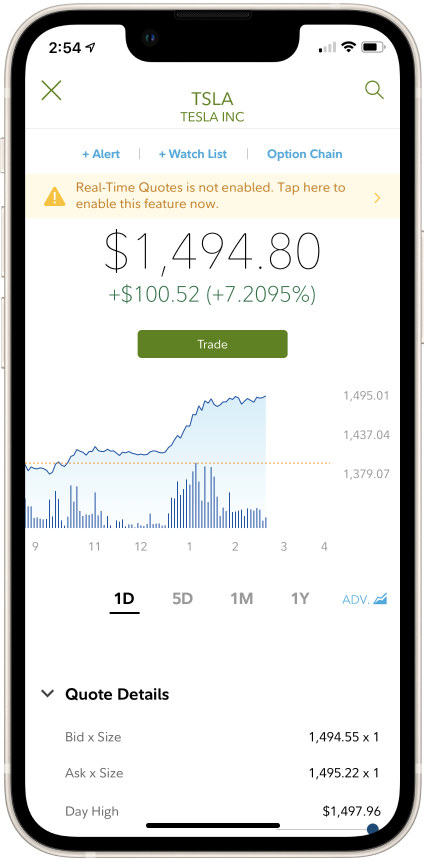The height and width of the screenshot is (862, 424).
Task: Collapse the Quote Details section
Action: (48, 694)
